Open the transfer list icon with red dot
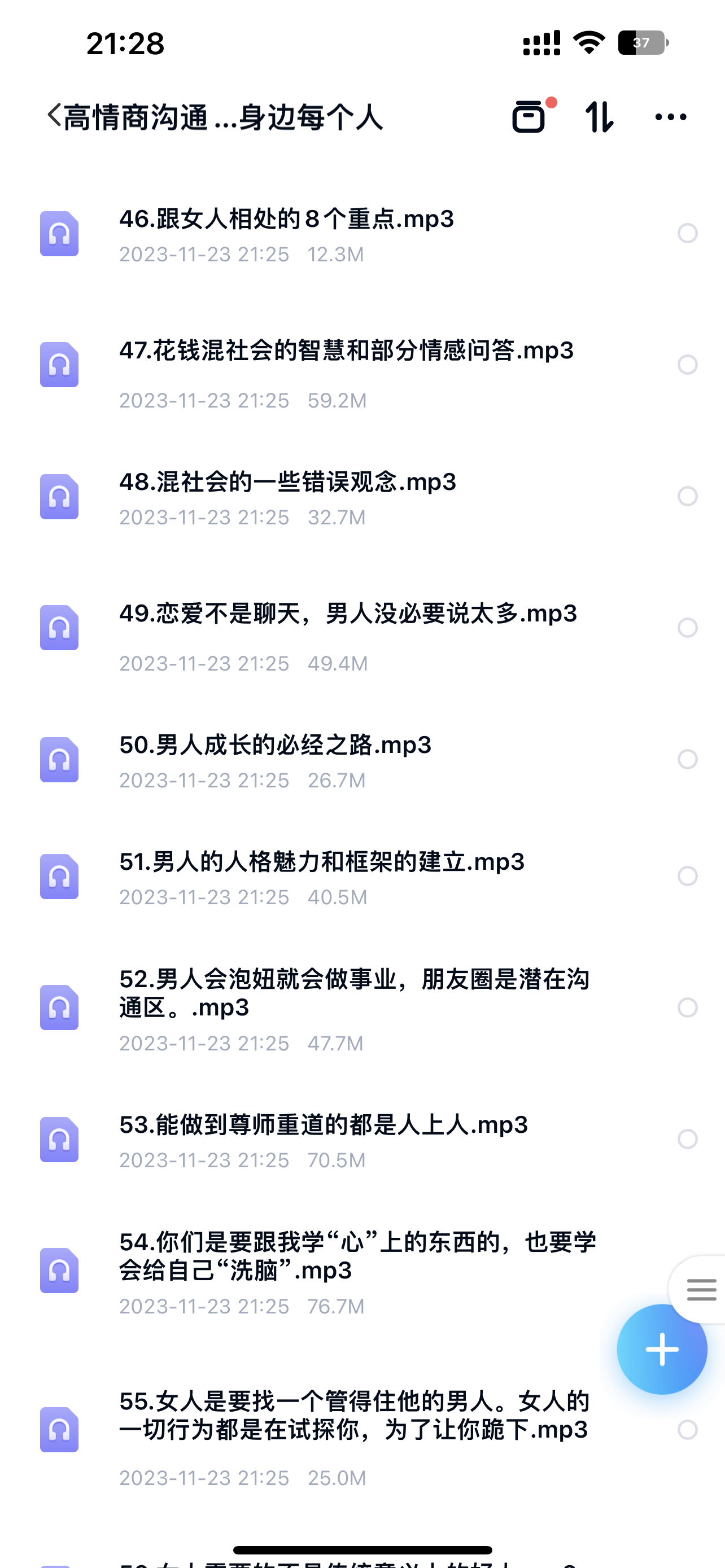 pos(530,116)
